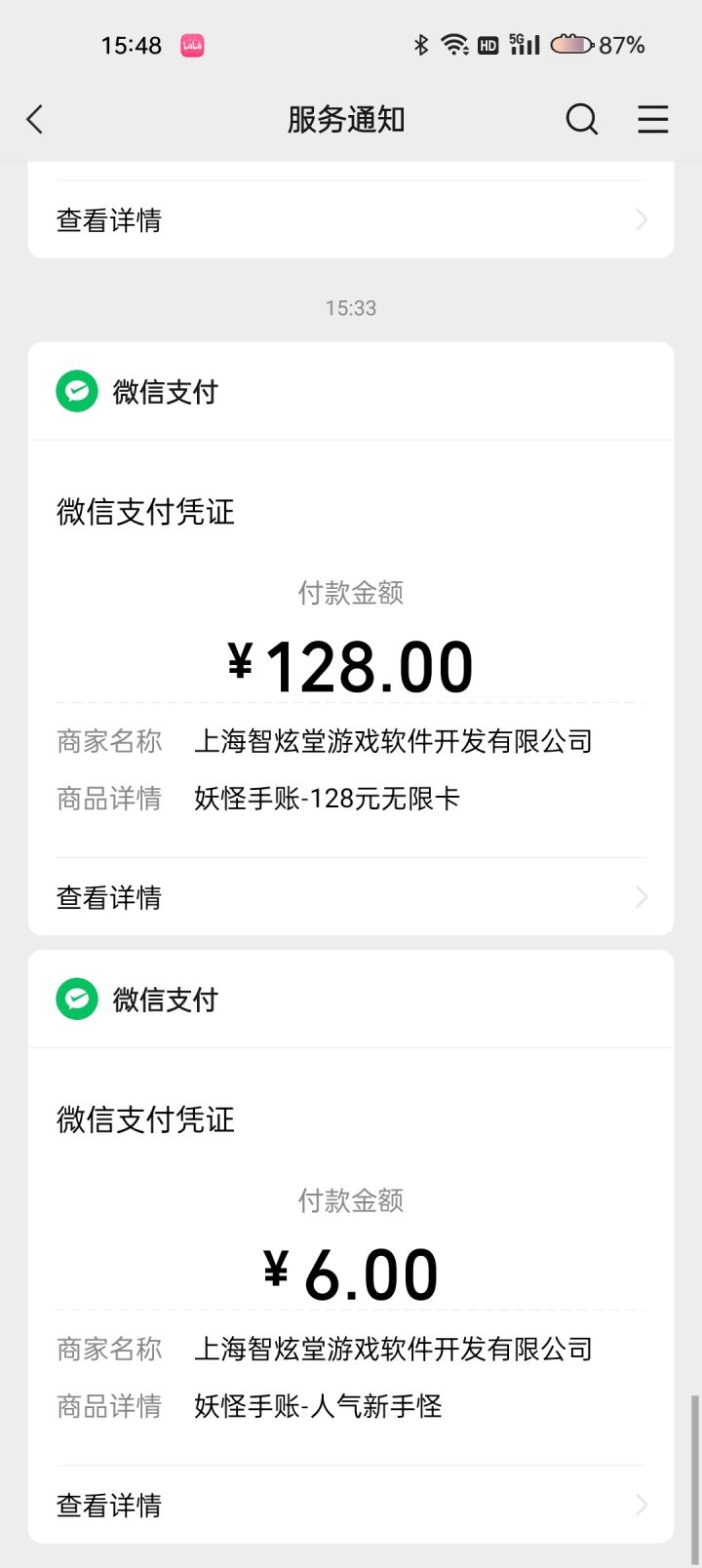Expand details chevron on the ¥6.00 payment
The image size is (702, 1568).
click(x=641, y=1505)
